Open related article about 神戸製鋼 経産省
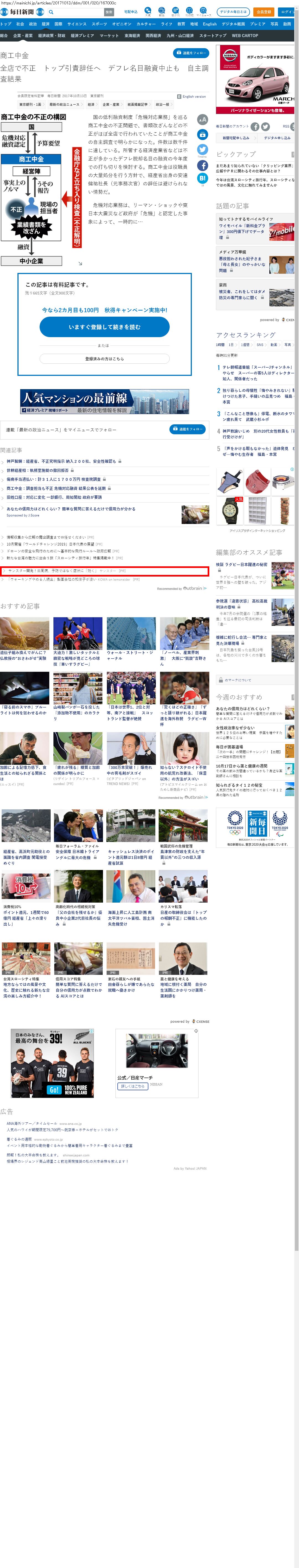This screenshot has height=1568, width=299. click(61, 461)
